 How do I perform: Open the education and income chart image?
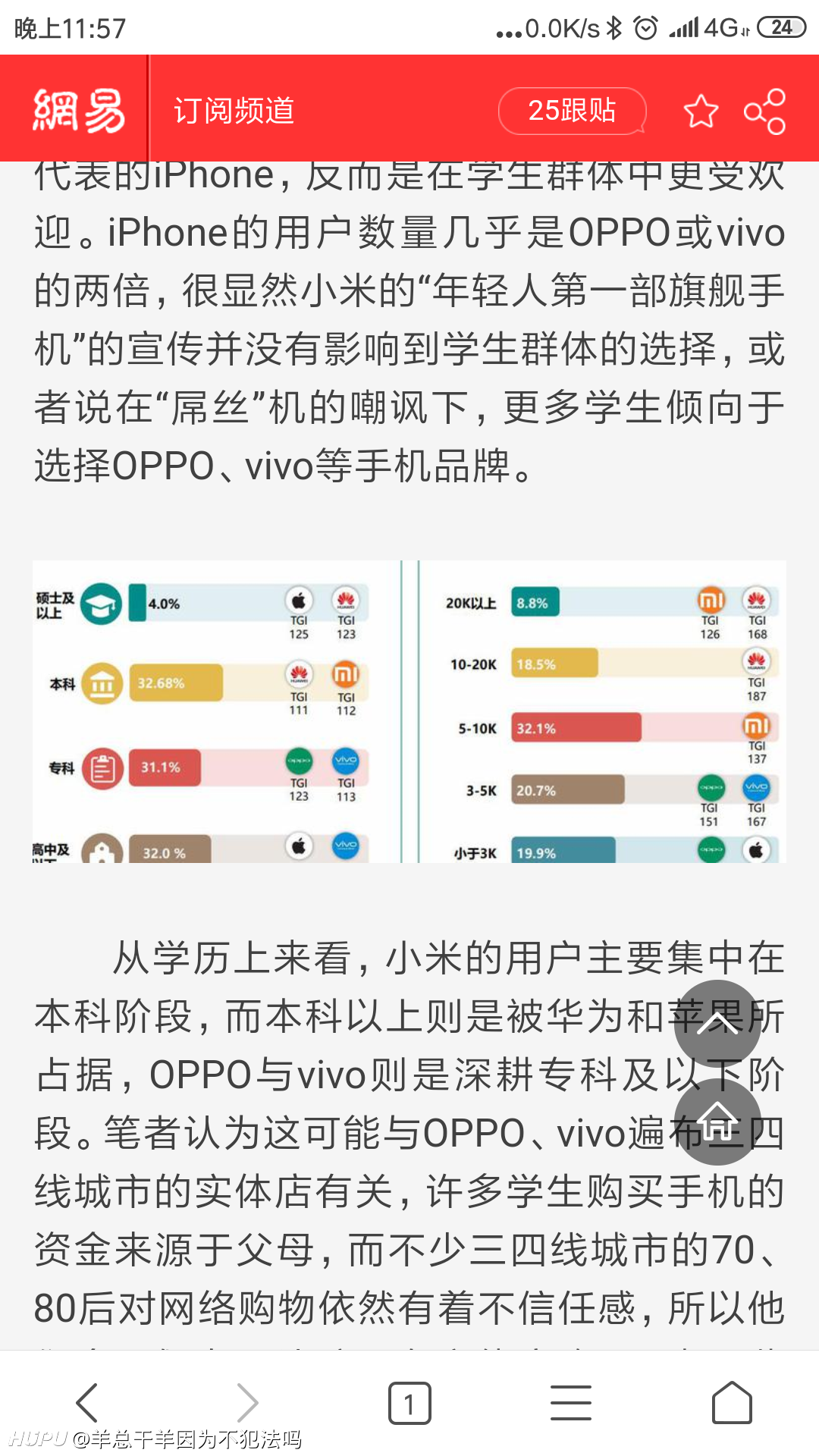coord(409,711)
